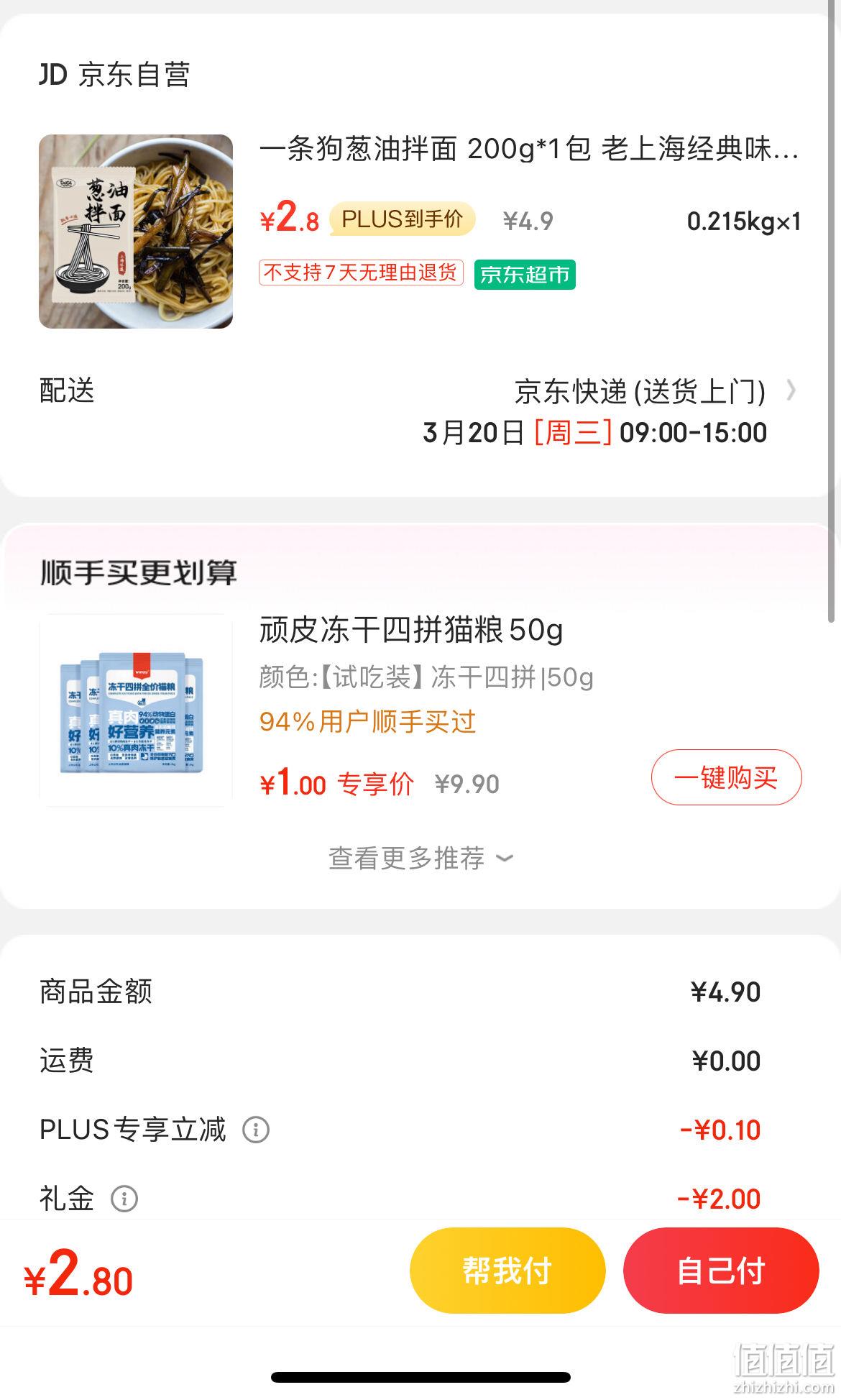Screen dimensions: 841x1400
Task: Expand 查看更多推荐 recommendations
Action: [420, 858]
